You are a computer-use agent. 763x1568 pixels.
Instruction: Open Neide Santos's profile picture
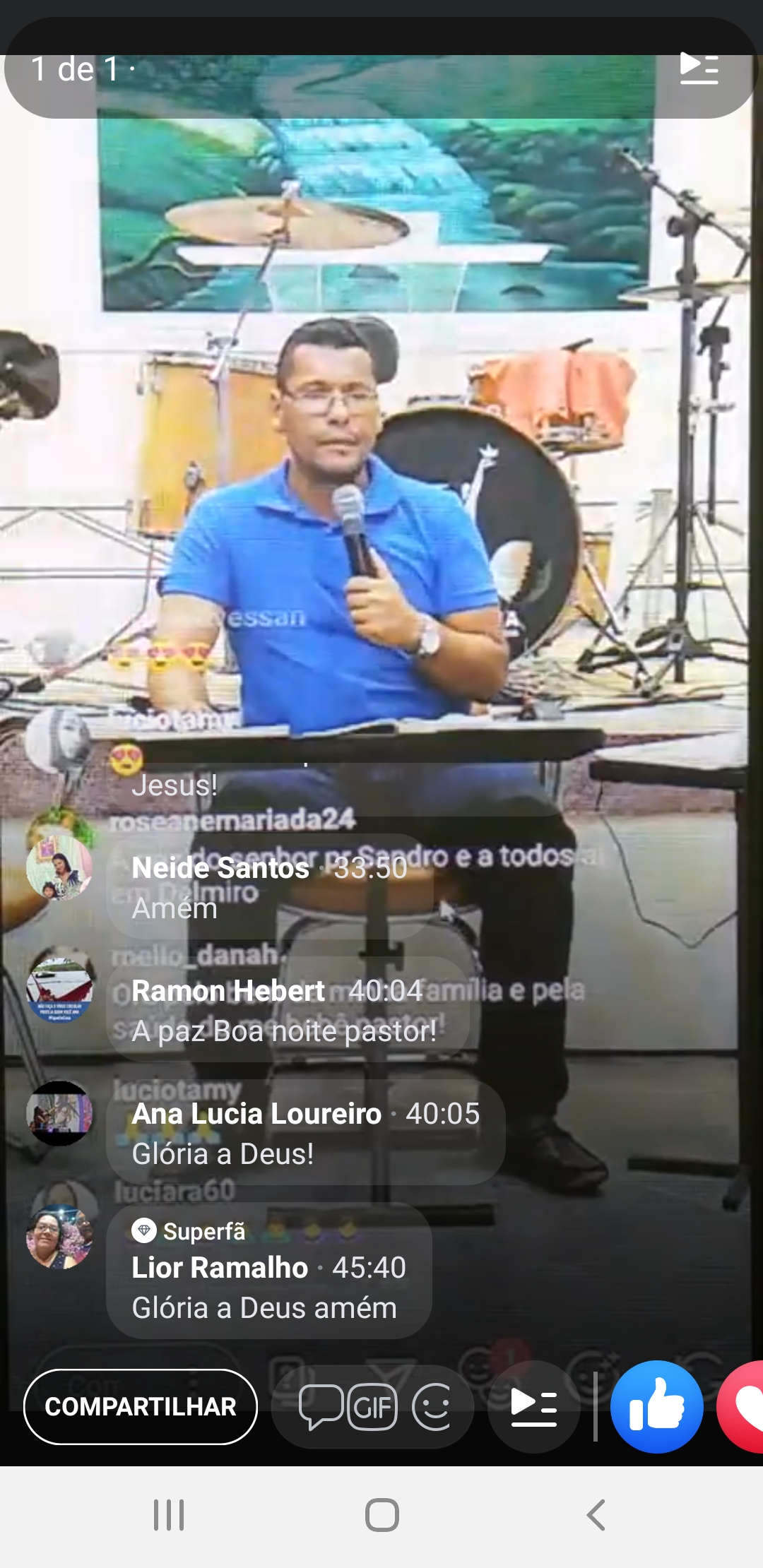59,867
